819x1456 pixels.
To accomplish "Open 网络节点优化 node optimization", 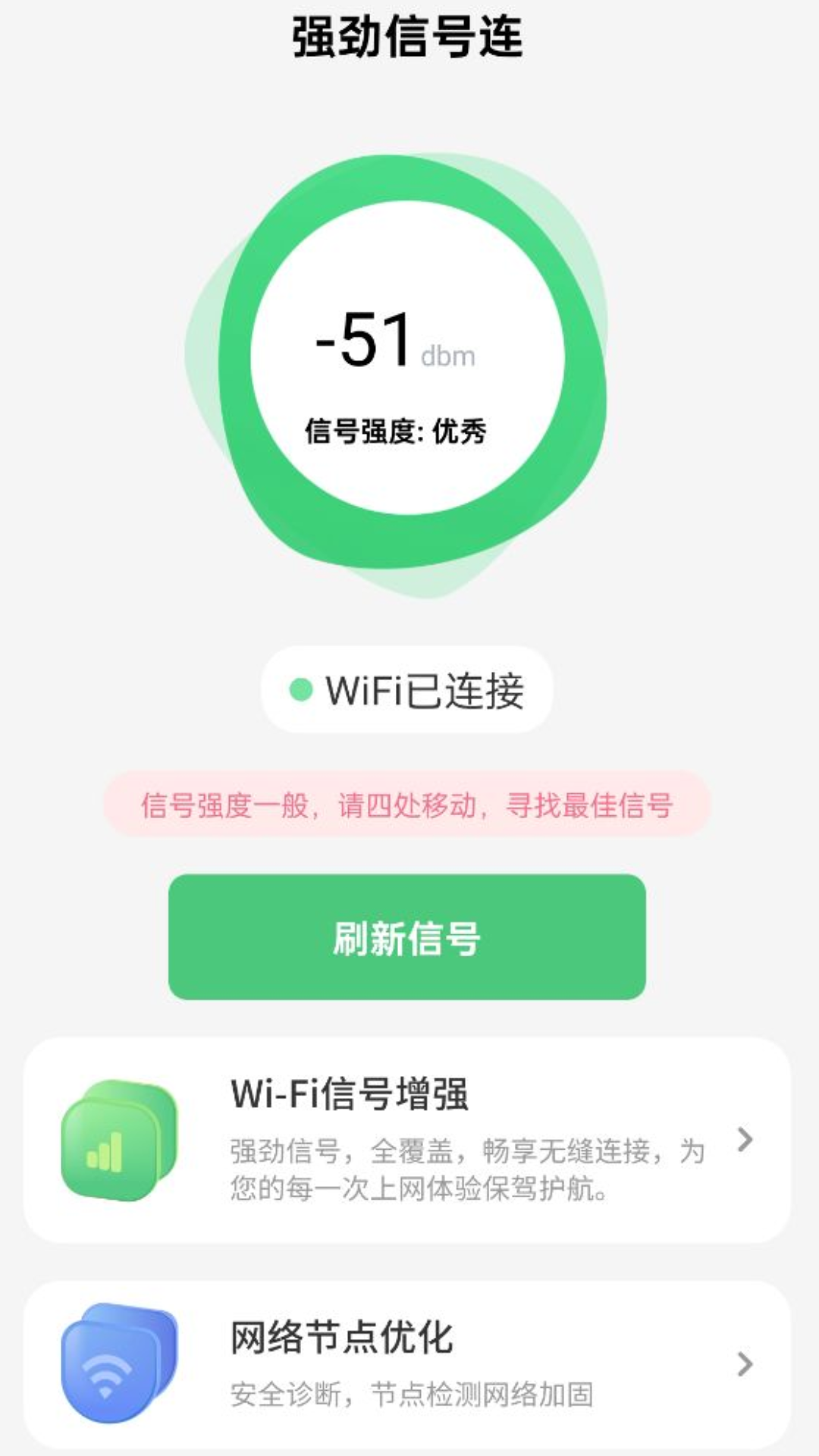I will coord(406,1363).
